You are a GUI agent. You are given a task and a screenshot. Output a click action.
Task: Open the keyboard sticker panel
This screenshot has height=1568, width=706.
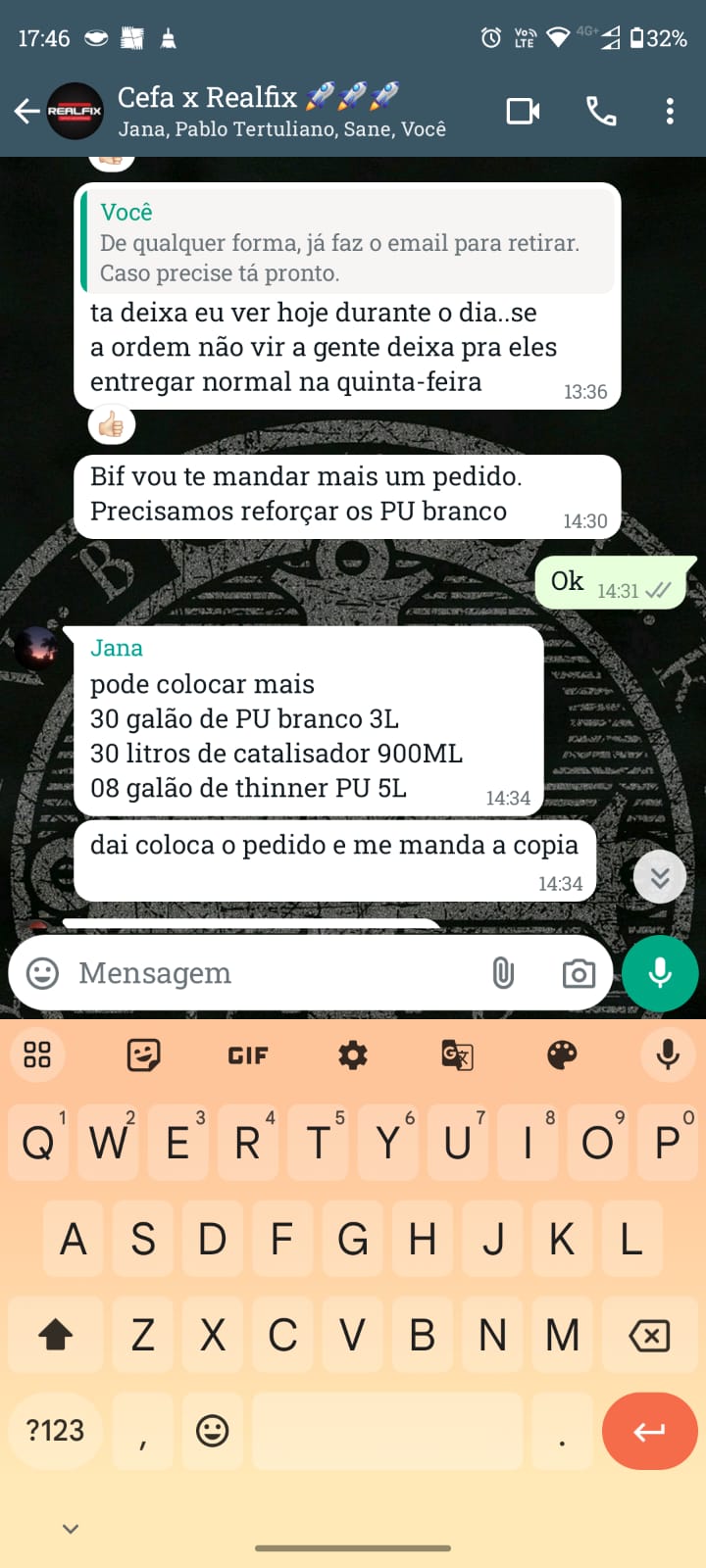point(143,1054)
